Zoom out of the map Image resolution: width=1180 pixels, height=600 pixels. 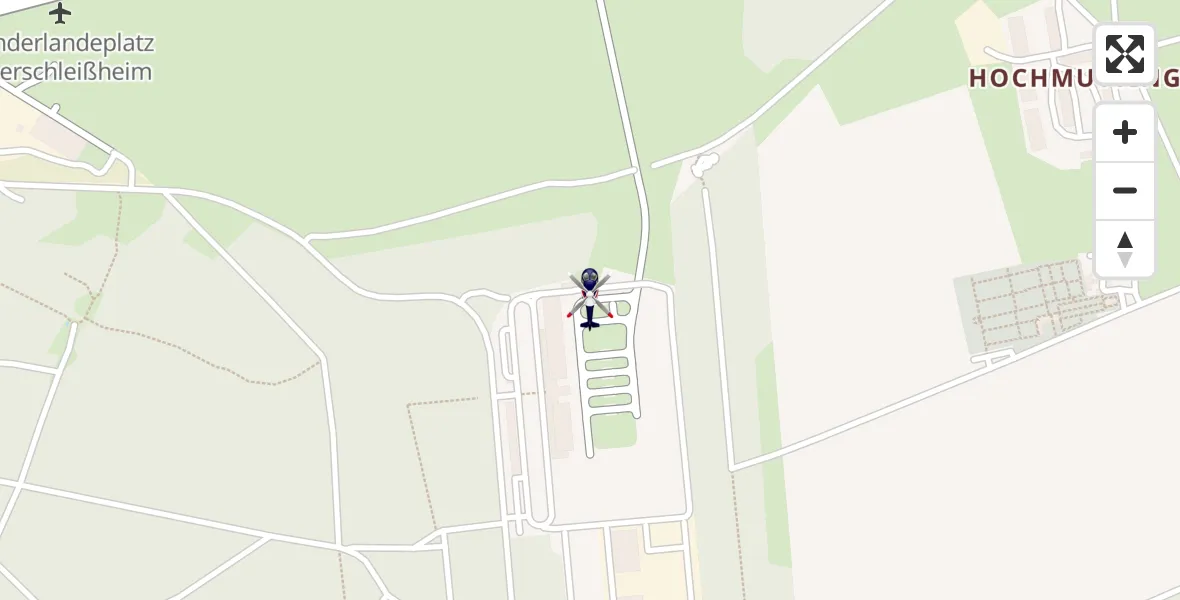point(1125,191)
